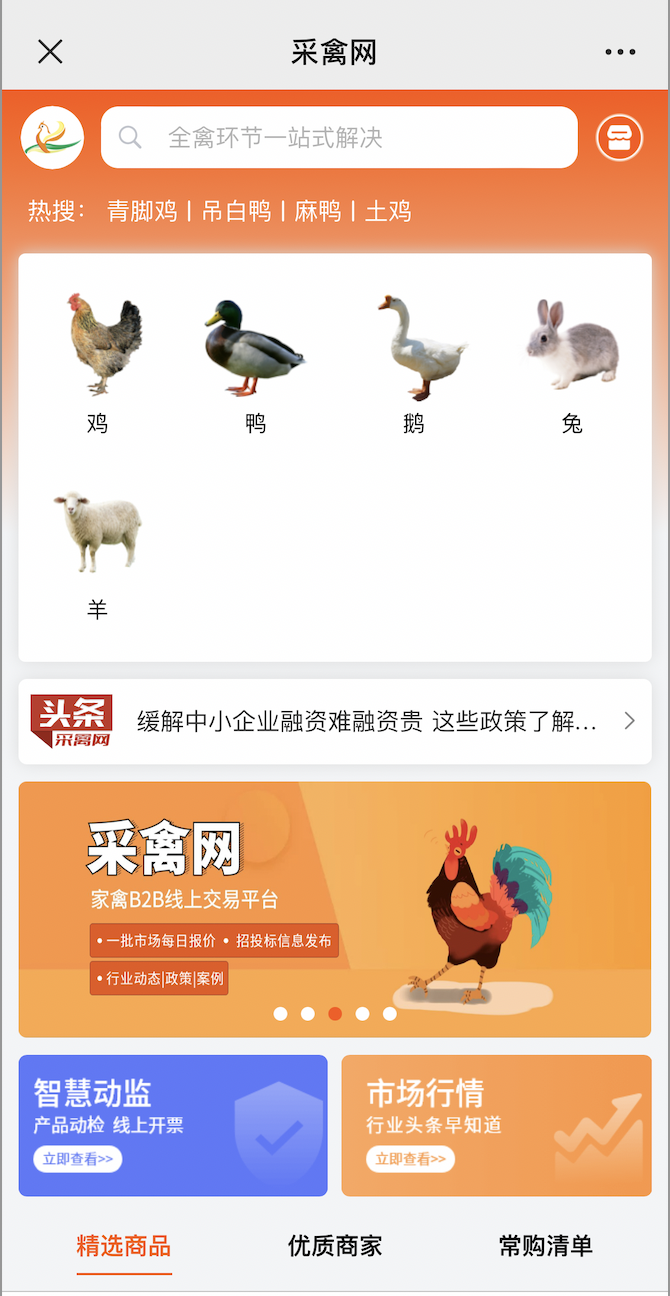Viewport: 670px width, 1296px height.
Task: Tap the search box 全禽环节一站式解决
Action: pyautogui.click(x=339, y=137)
